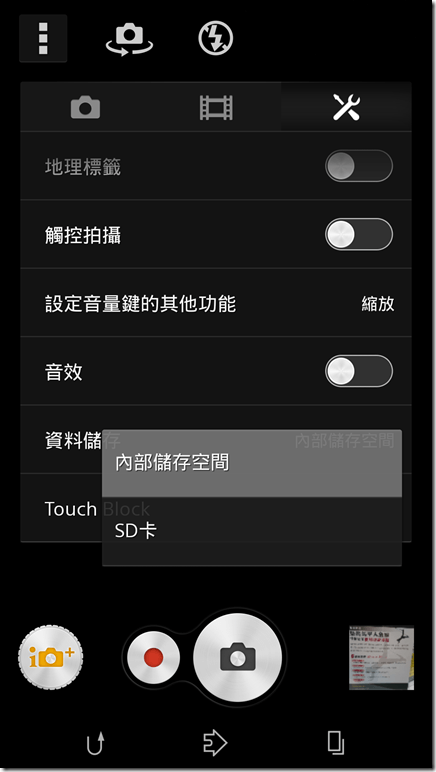Open the camera mode selector button

tap(51, 657)
